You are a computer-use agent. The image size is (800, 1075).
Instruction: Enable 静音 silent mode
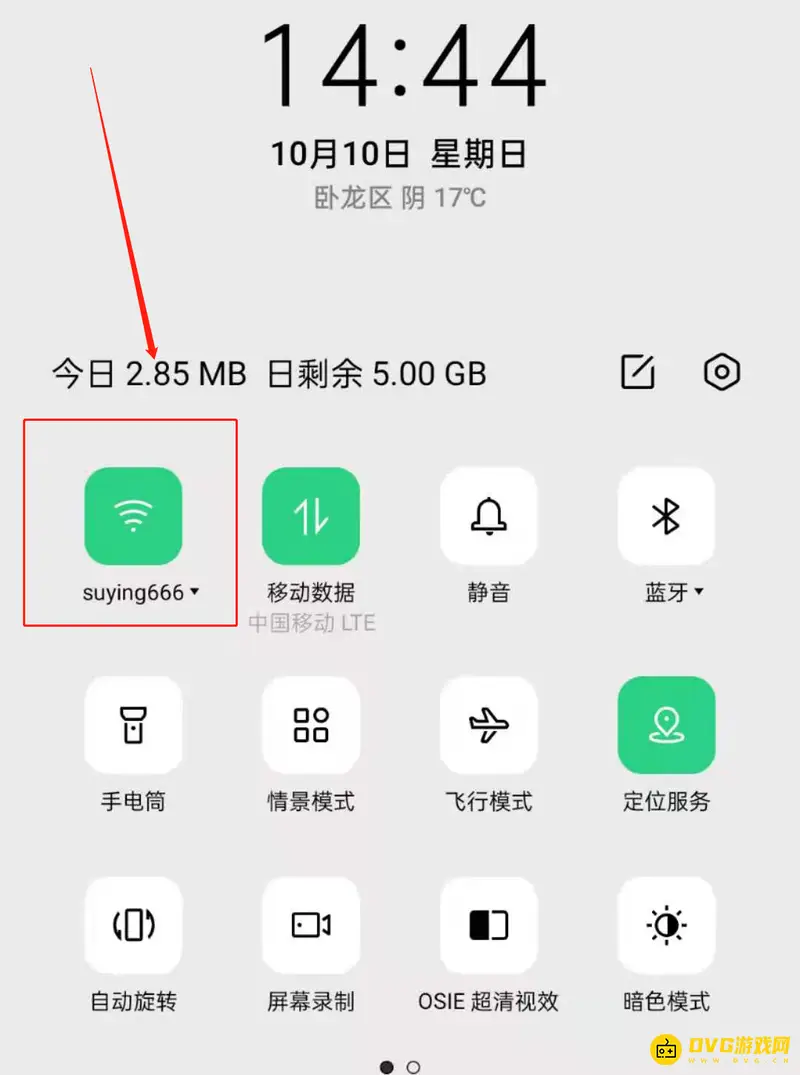(x=489, y=516)
